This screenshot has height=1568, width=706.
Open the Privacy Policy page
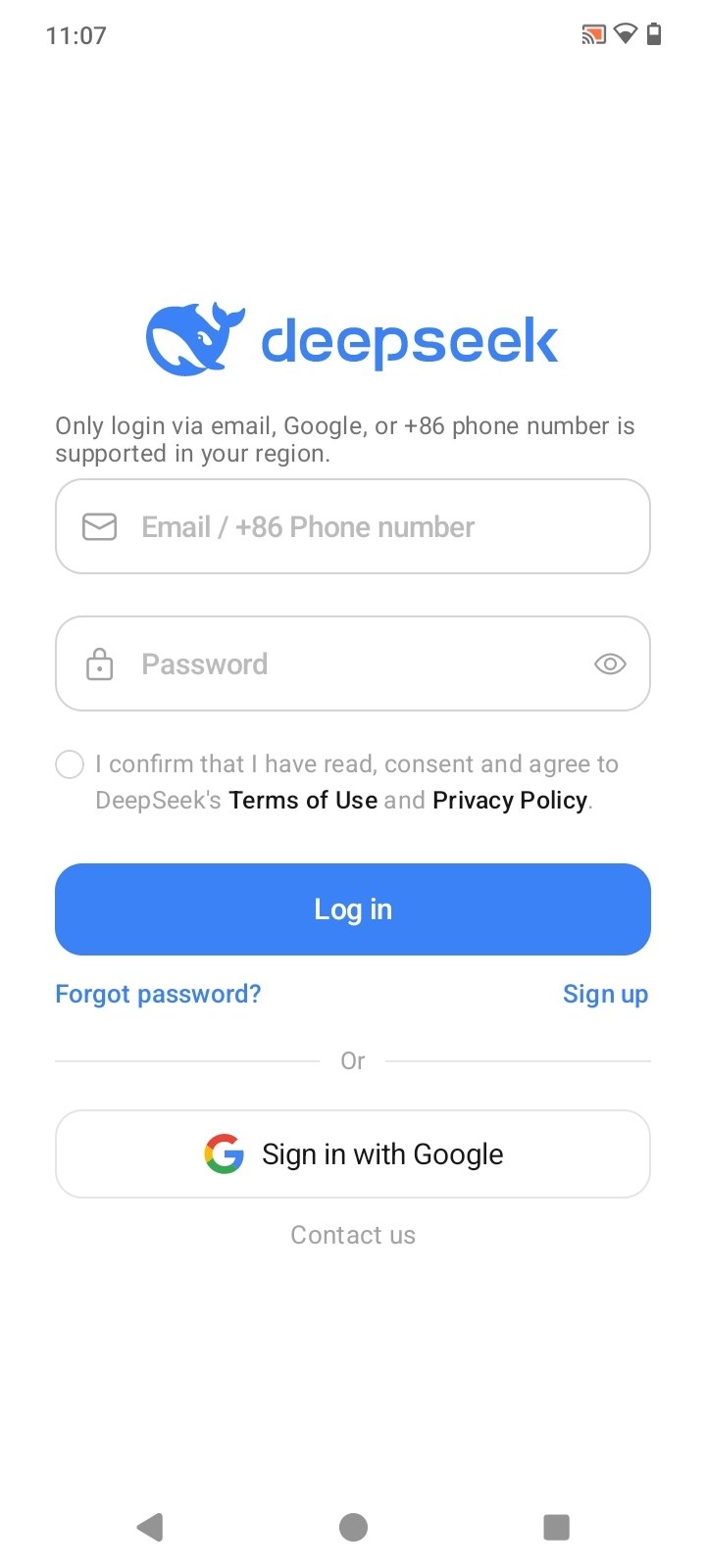point(509,800)
